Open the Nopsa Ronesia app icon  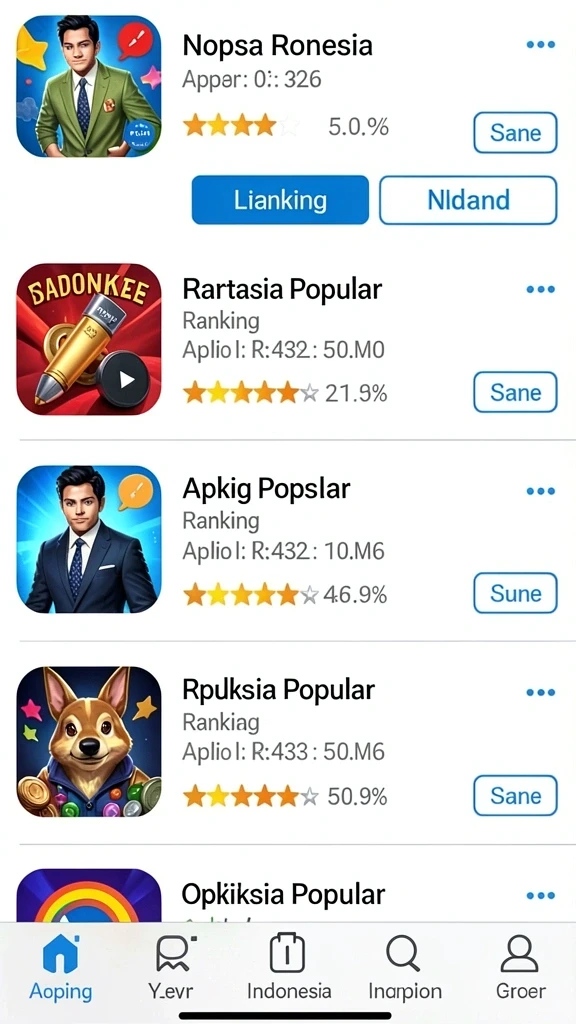click(x=89, y=86)
